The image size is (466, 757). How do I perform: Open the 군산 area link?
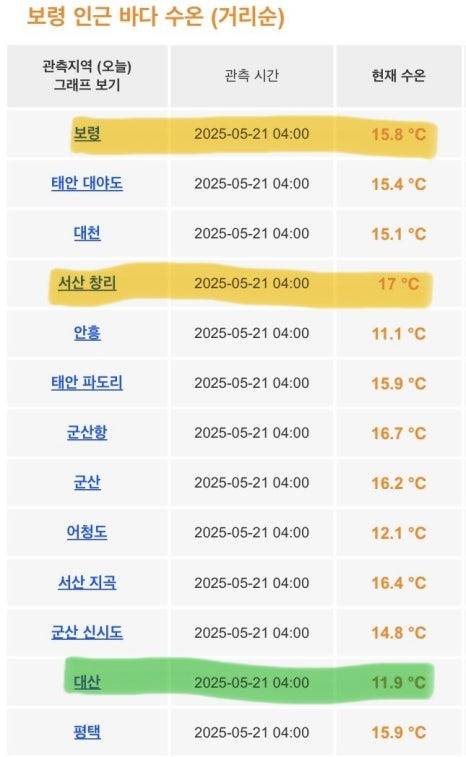pos(87,482)
